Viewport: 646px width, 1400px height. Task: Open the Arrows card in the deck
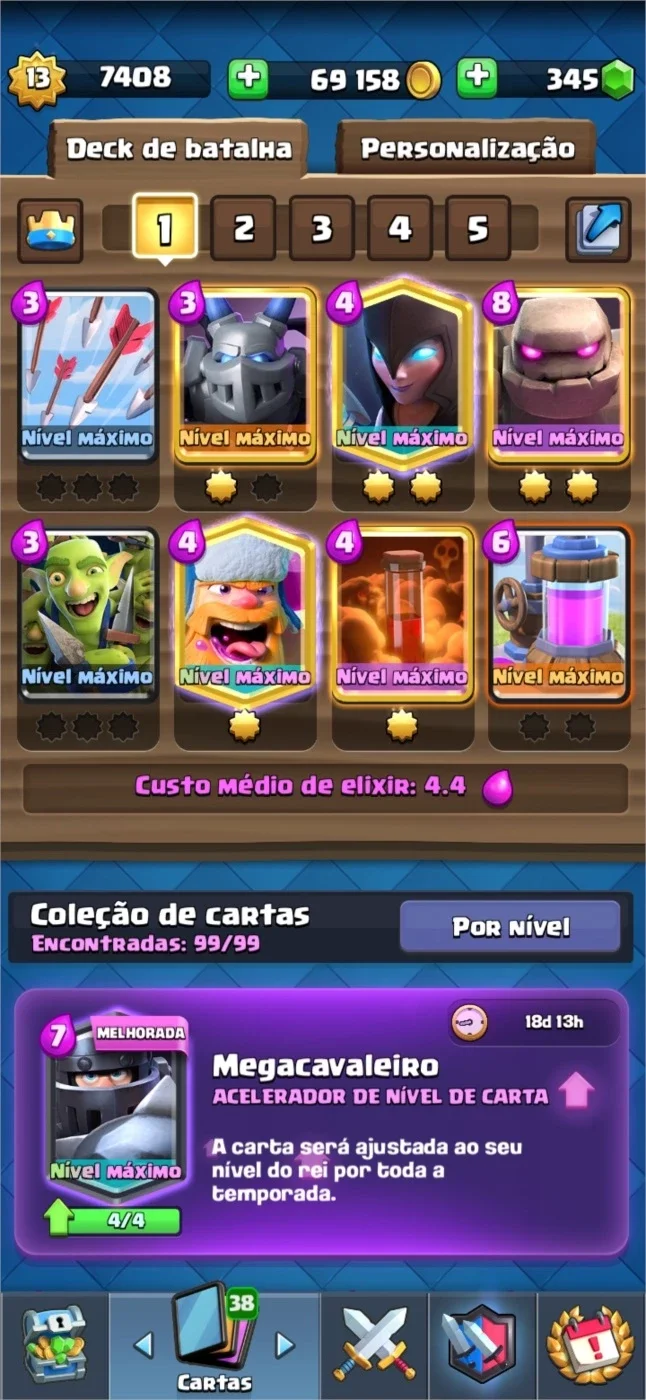click(88, 375)
